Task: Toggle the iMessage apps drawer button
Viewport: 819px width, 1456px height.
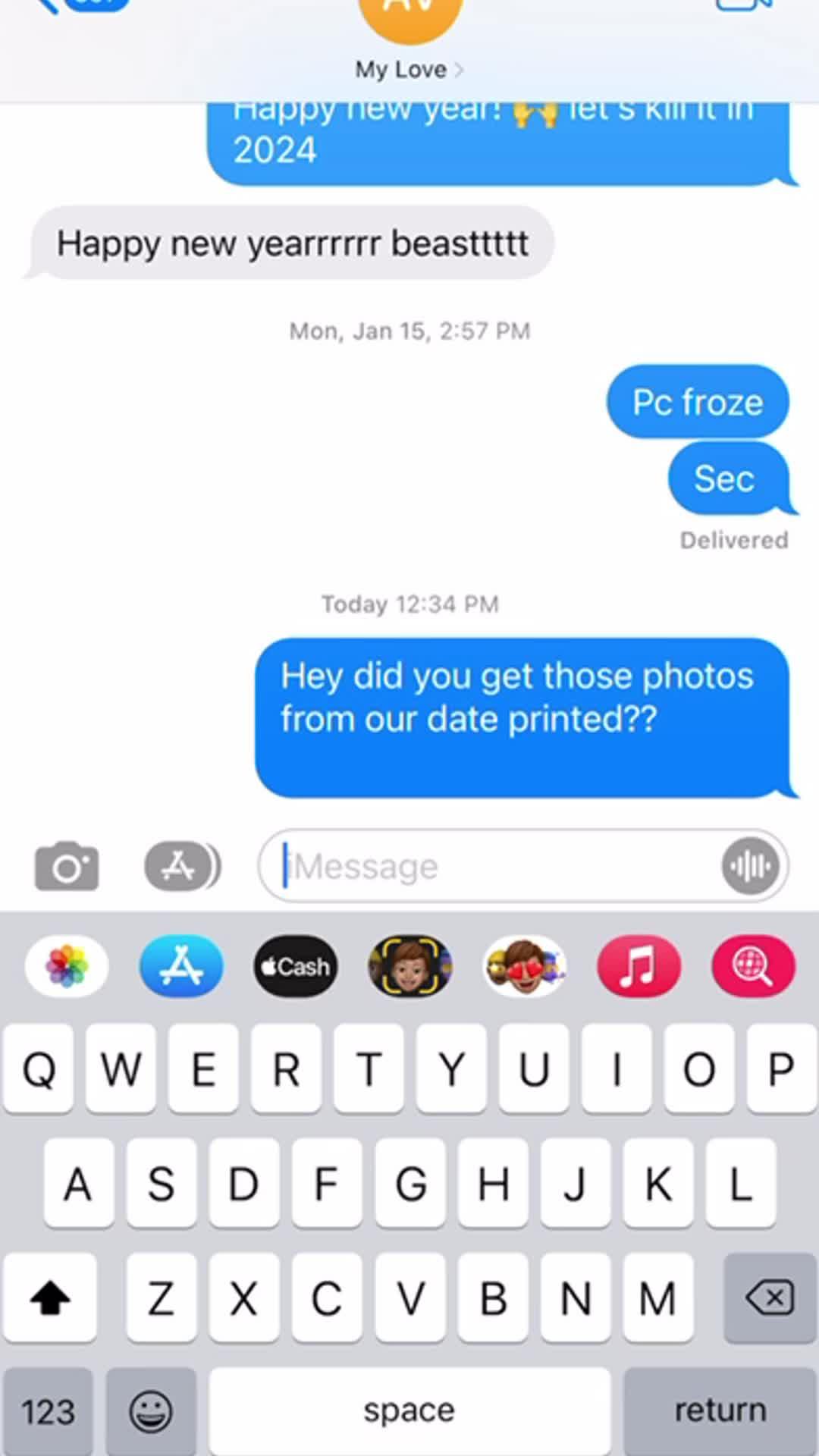Action: tap(180, 866)
